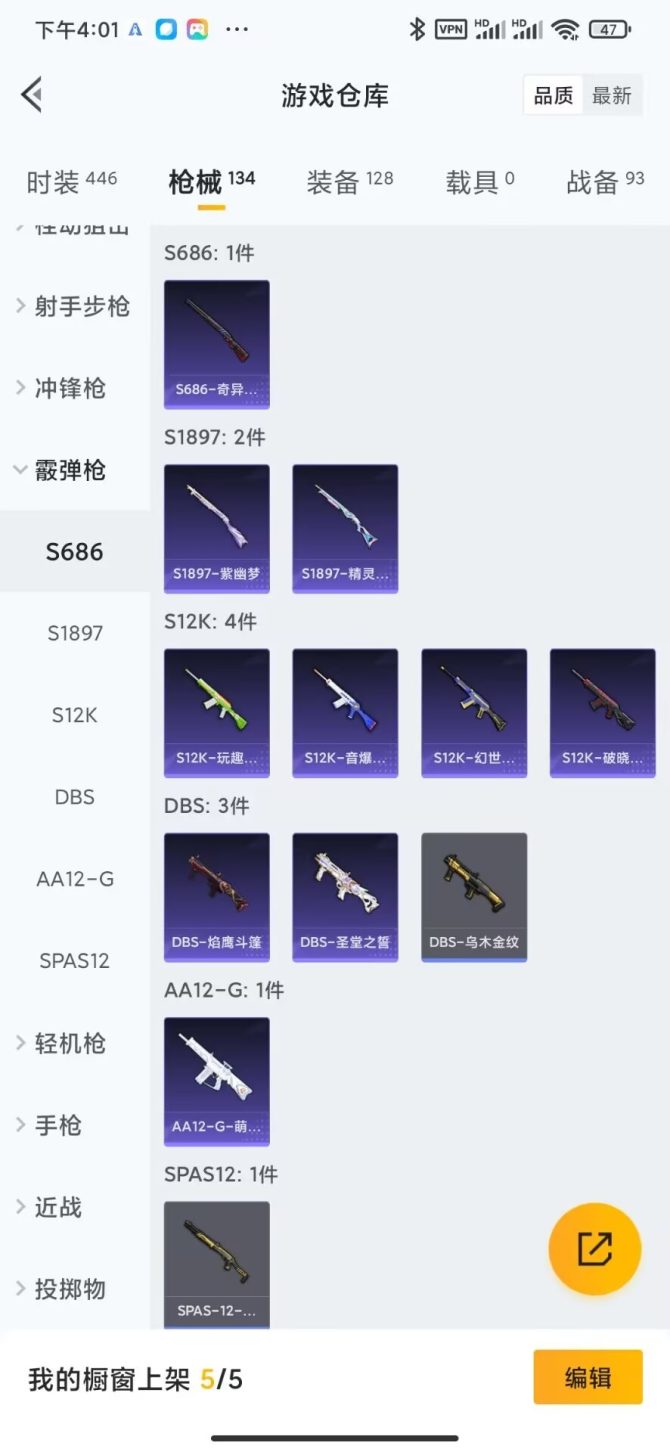The image size is (670, 1452).
Task: Go back using the top-left arrow
Action: 31,96
